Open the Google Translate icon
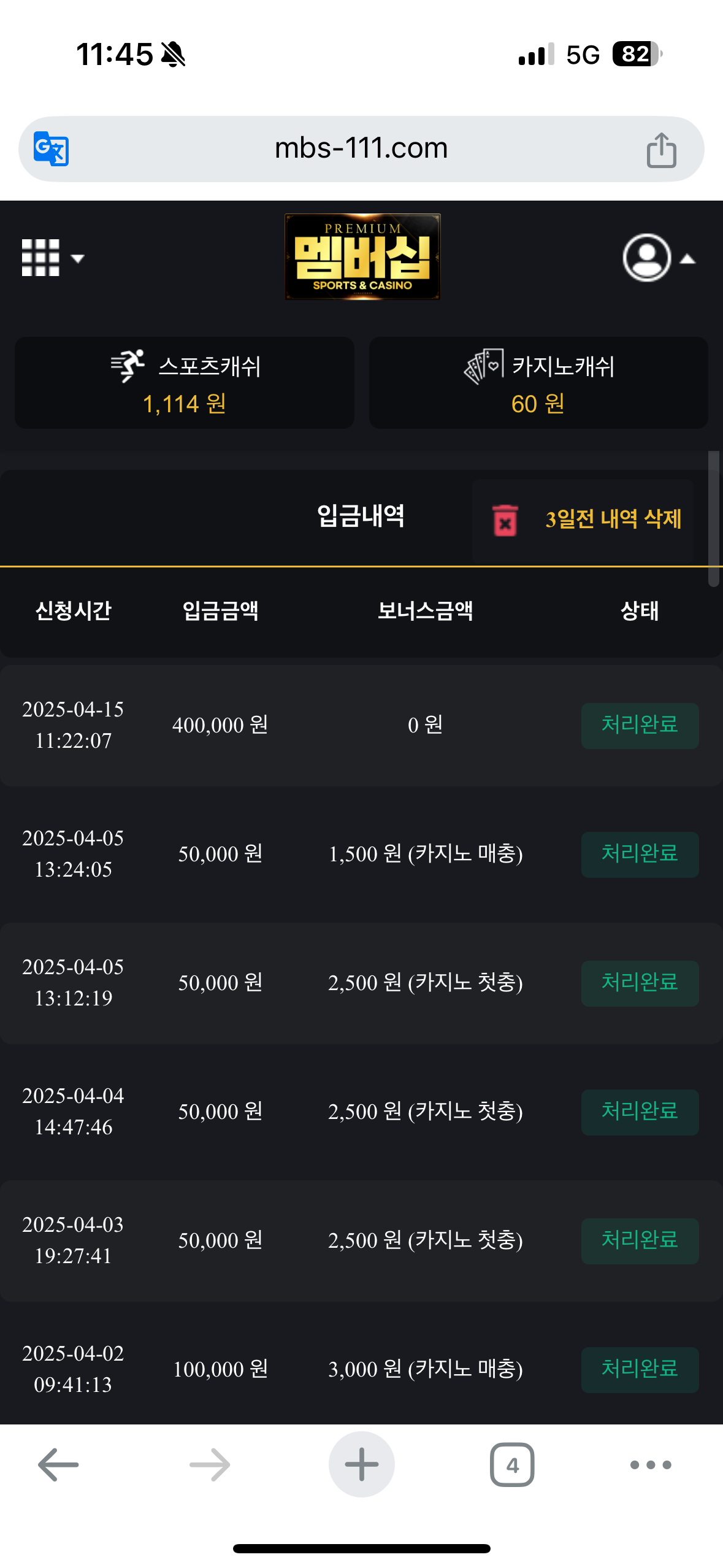 pyautogui.click(x=51, y=148)
